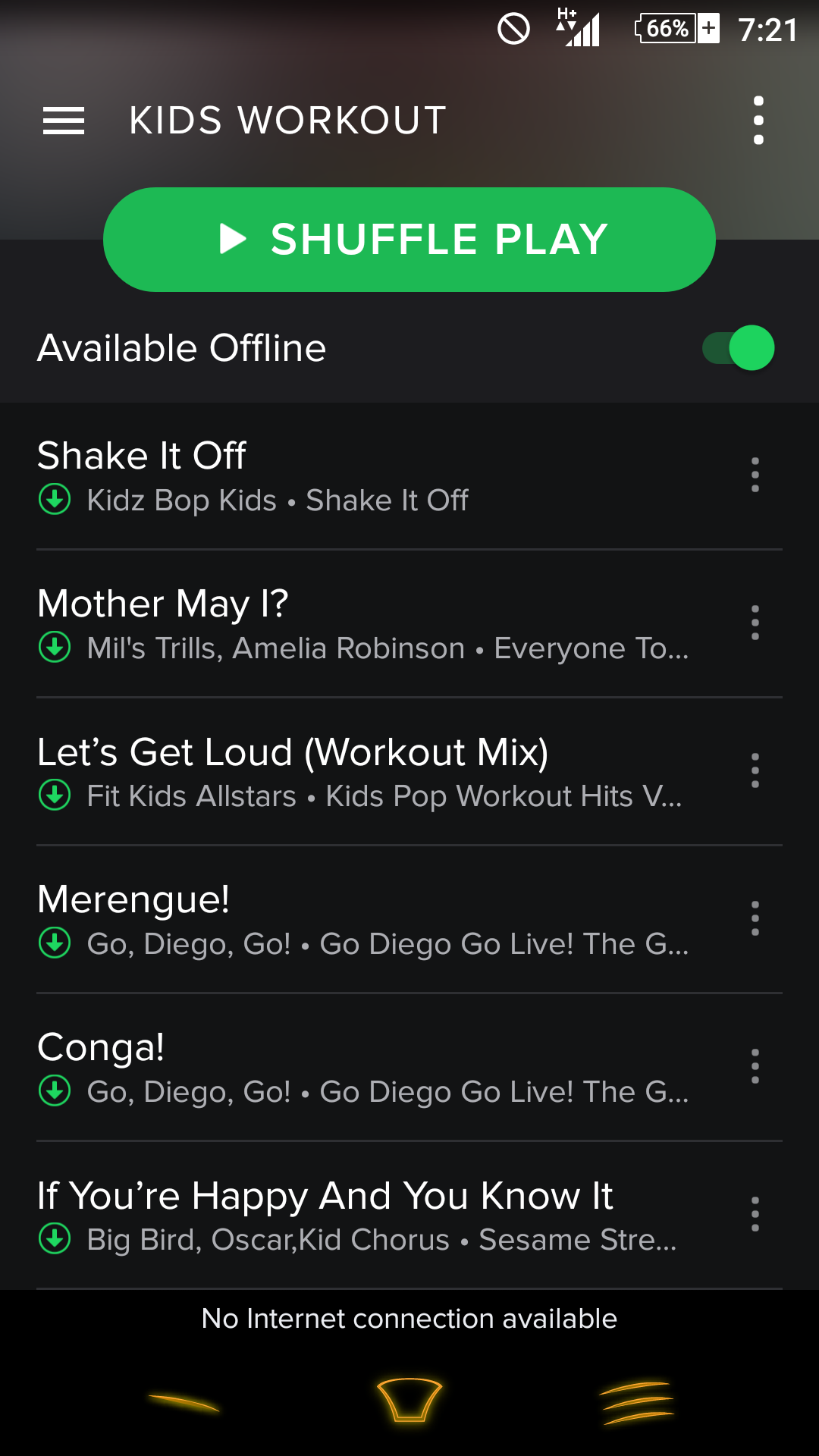819x1456 pixels.
Task: Open more options for Shake It Off
Action: [755, 475]
